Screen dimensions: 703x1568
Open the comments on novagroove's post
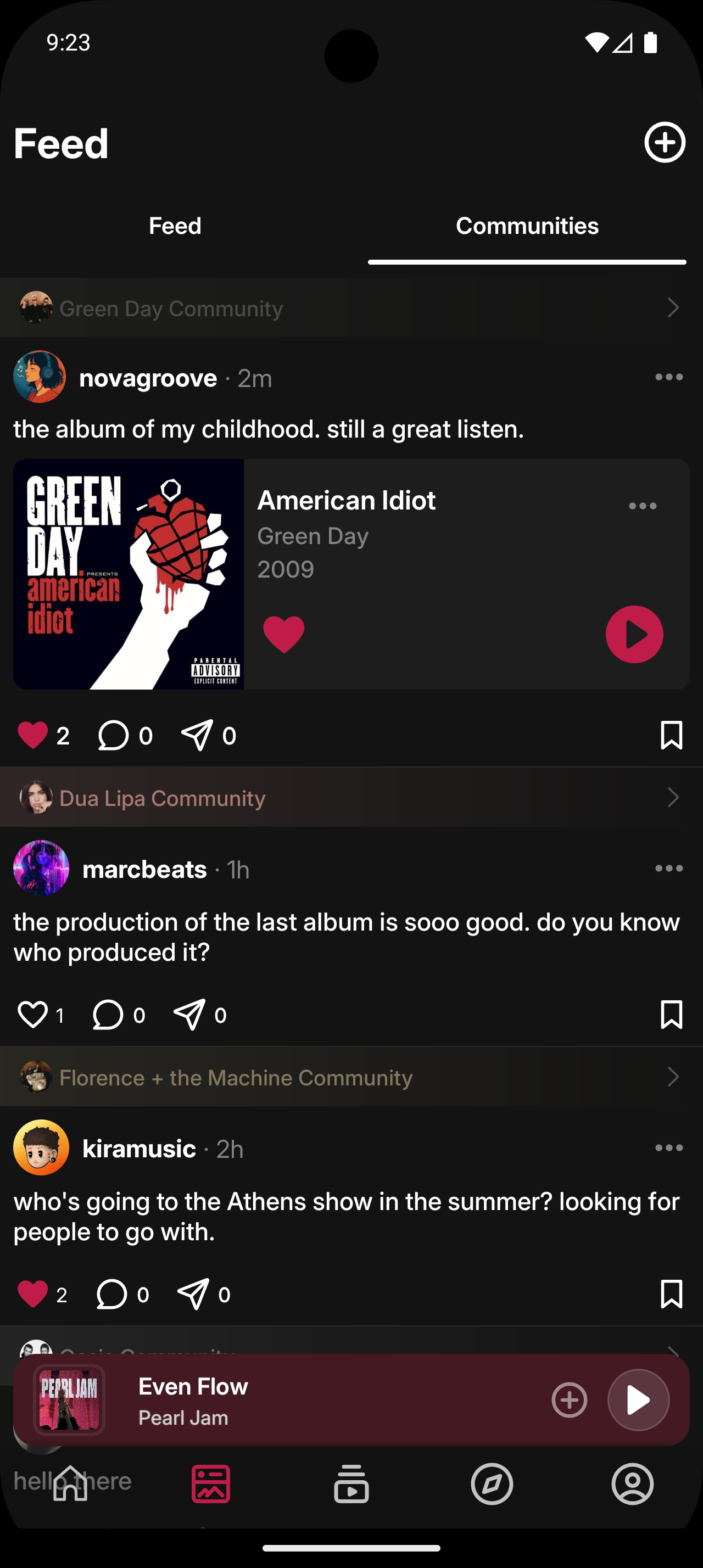click(x=113, y=735)
